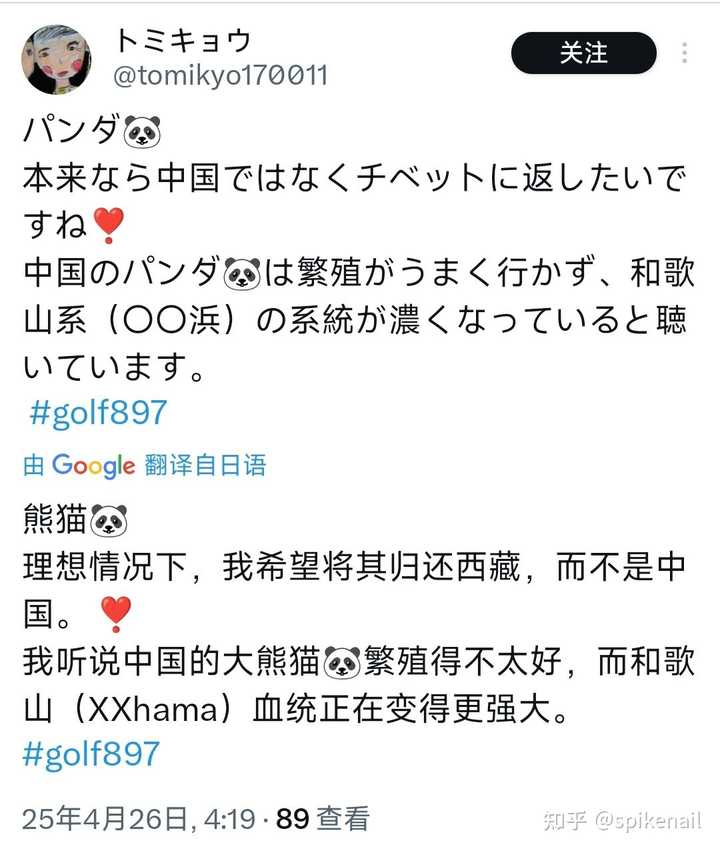This screenshot has width=720, height=853.
Task: Tap the Google 翻译自日语 translation label
Action: pyautogui.click(x=145, y=465)
